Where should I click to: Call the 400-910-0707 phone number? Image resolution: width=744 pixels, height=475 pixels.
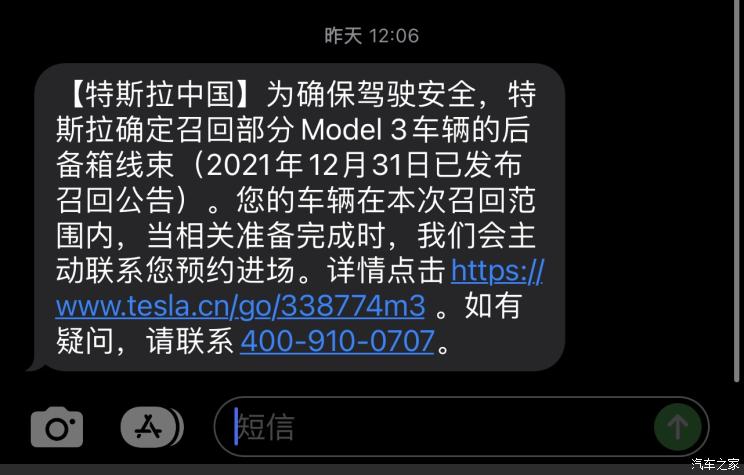337,340
